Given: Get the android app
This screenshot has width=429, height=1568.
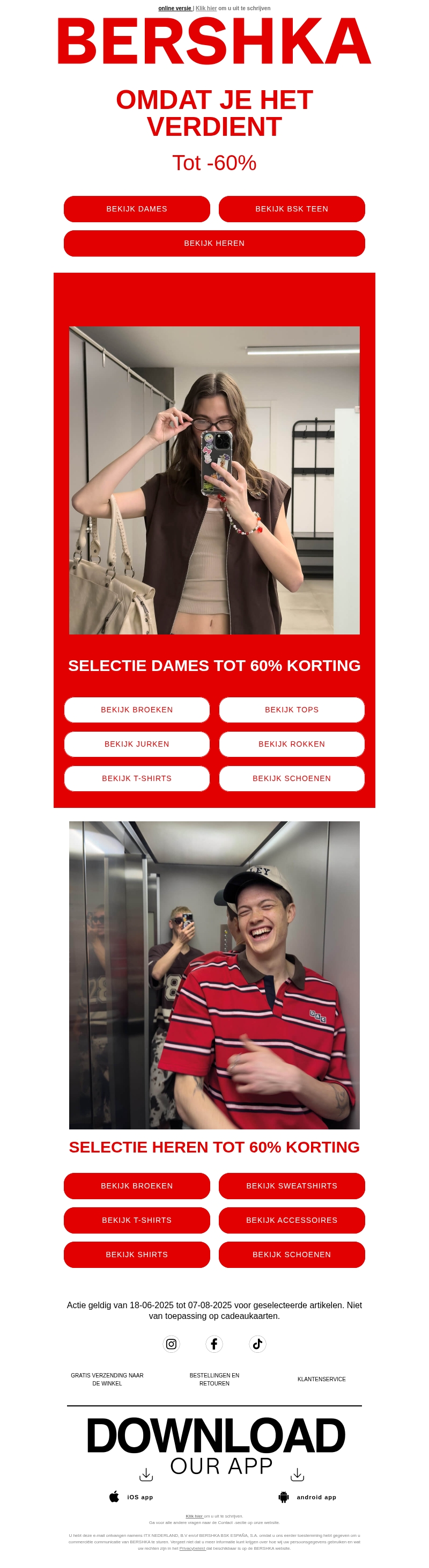Looking at the screenshot, I should click(x=307, y=1497).
